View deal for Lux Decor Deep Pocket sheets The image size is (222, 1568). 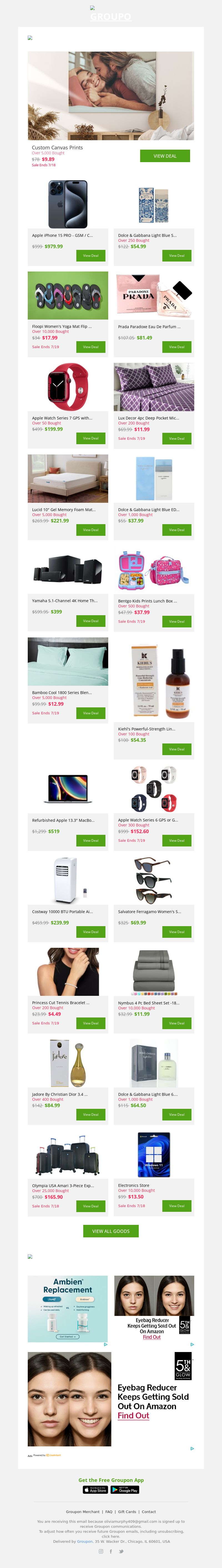tap(176, 438)
